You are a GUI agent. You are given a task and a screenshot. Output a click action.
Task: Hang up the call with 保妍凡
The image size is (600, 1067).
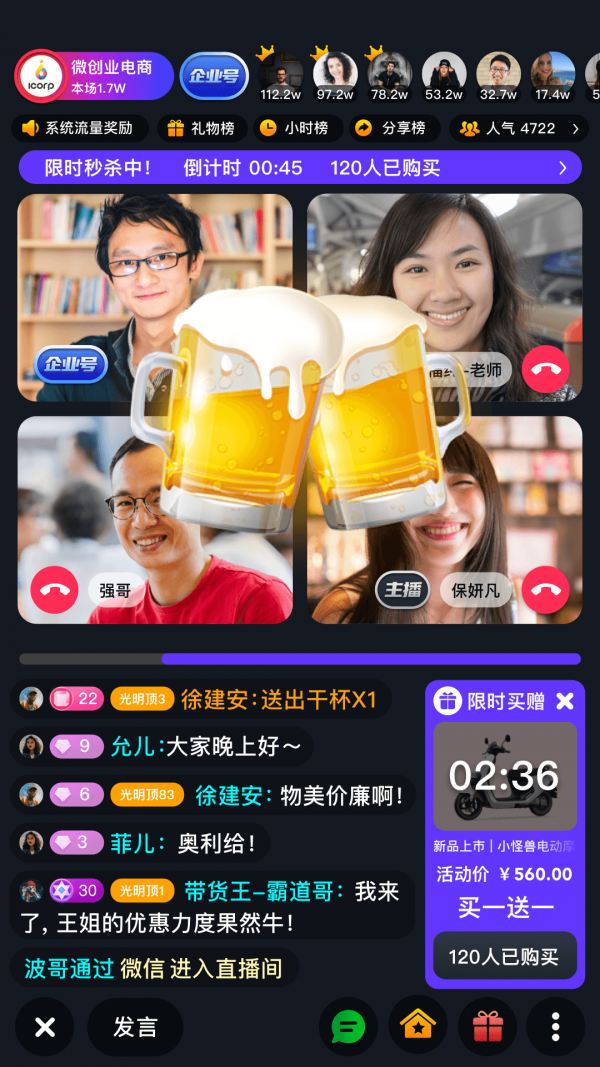tap(546, 590)
